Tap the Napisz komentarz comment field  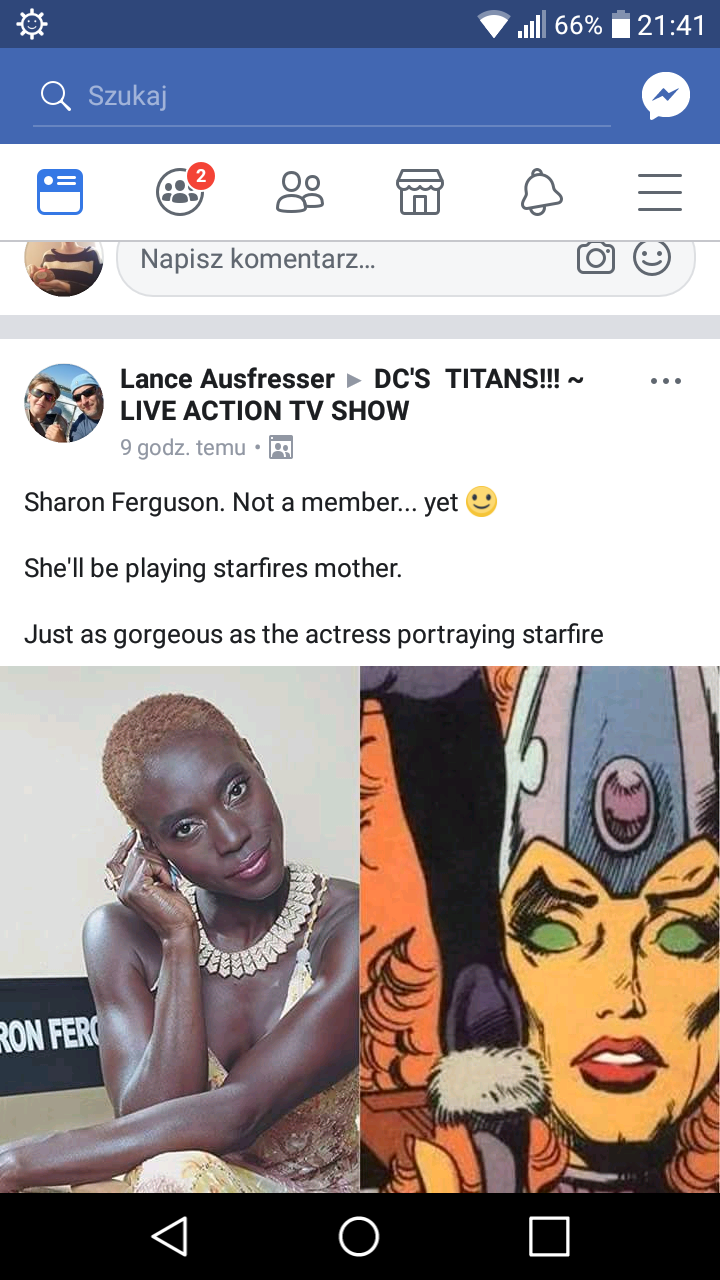click(x=340, y=260)
